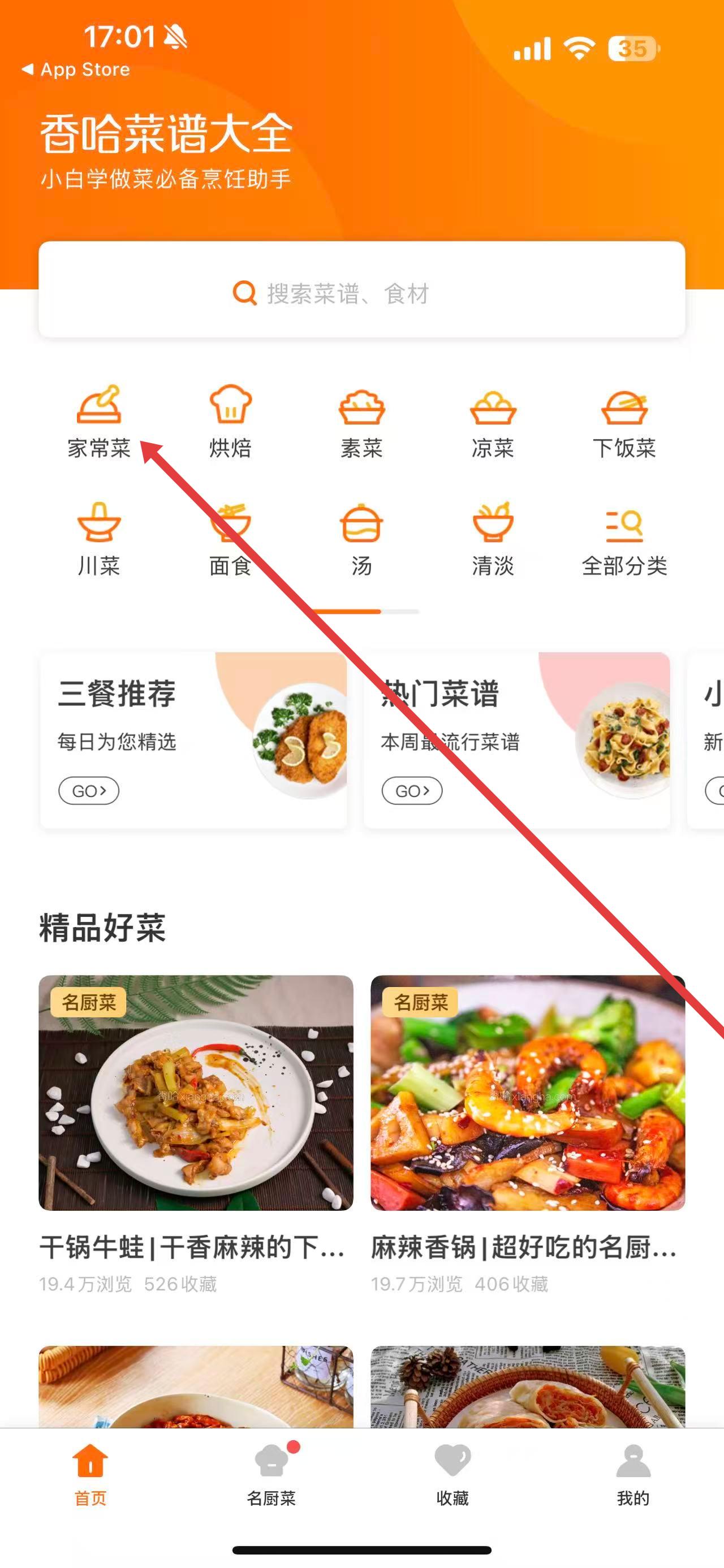Viewport: 724px width, 1568px height.
Task: Open the 我的 profile tab
Action: [633, 1474]
